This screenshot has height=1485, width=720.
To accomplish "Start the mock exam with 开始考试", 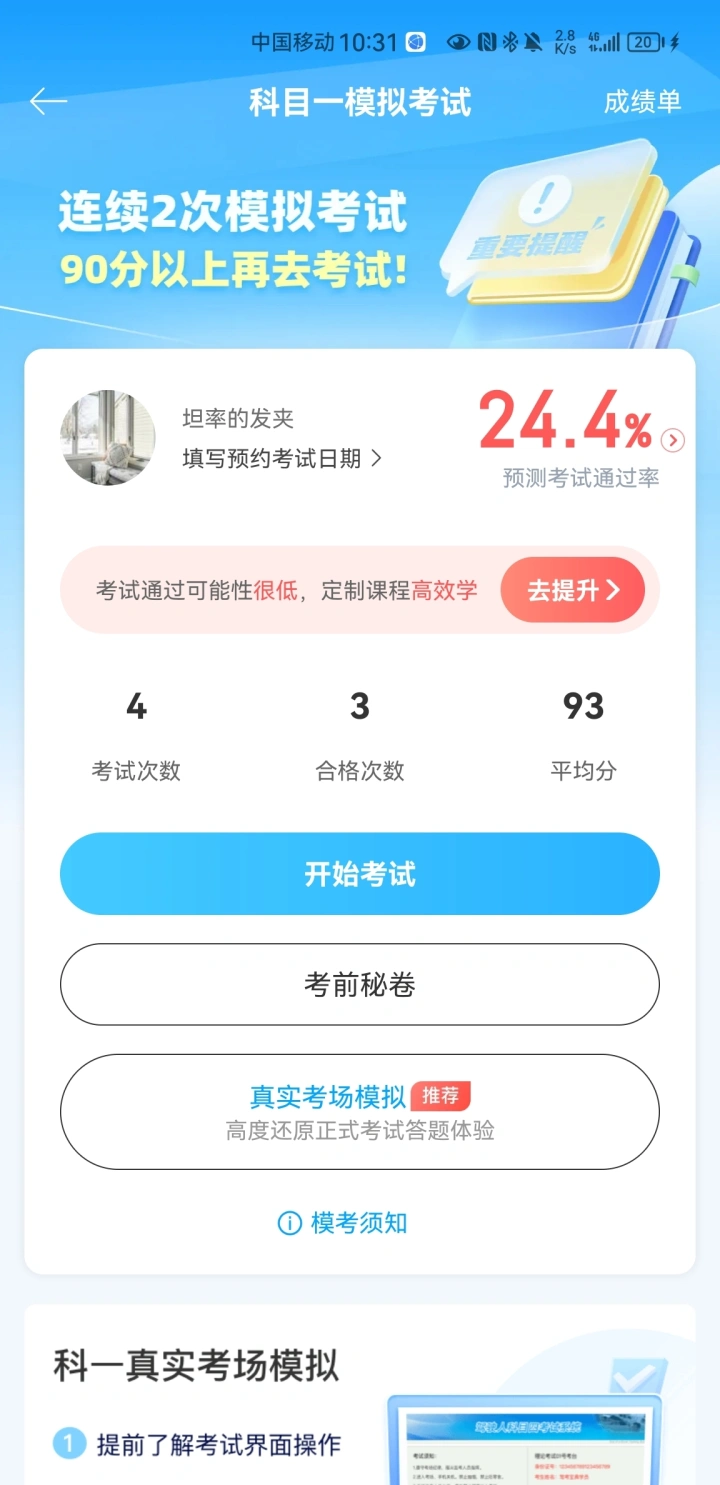I will pos(360,874).
